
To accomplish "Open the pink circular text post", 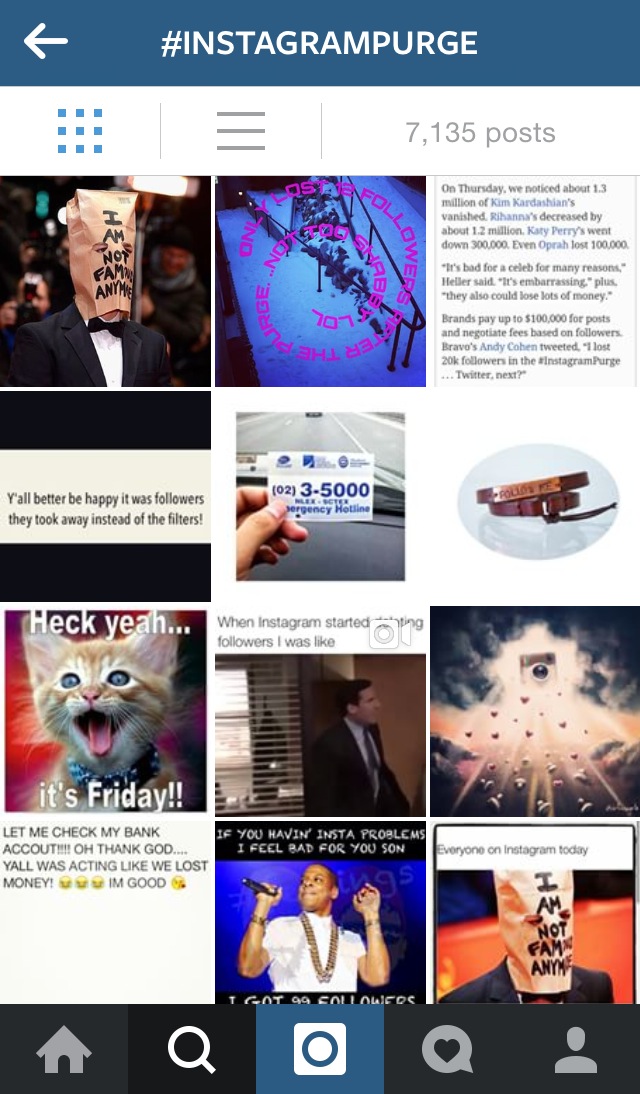I will 320,281.
